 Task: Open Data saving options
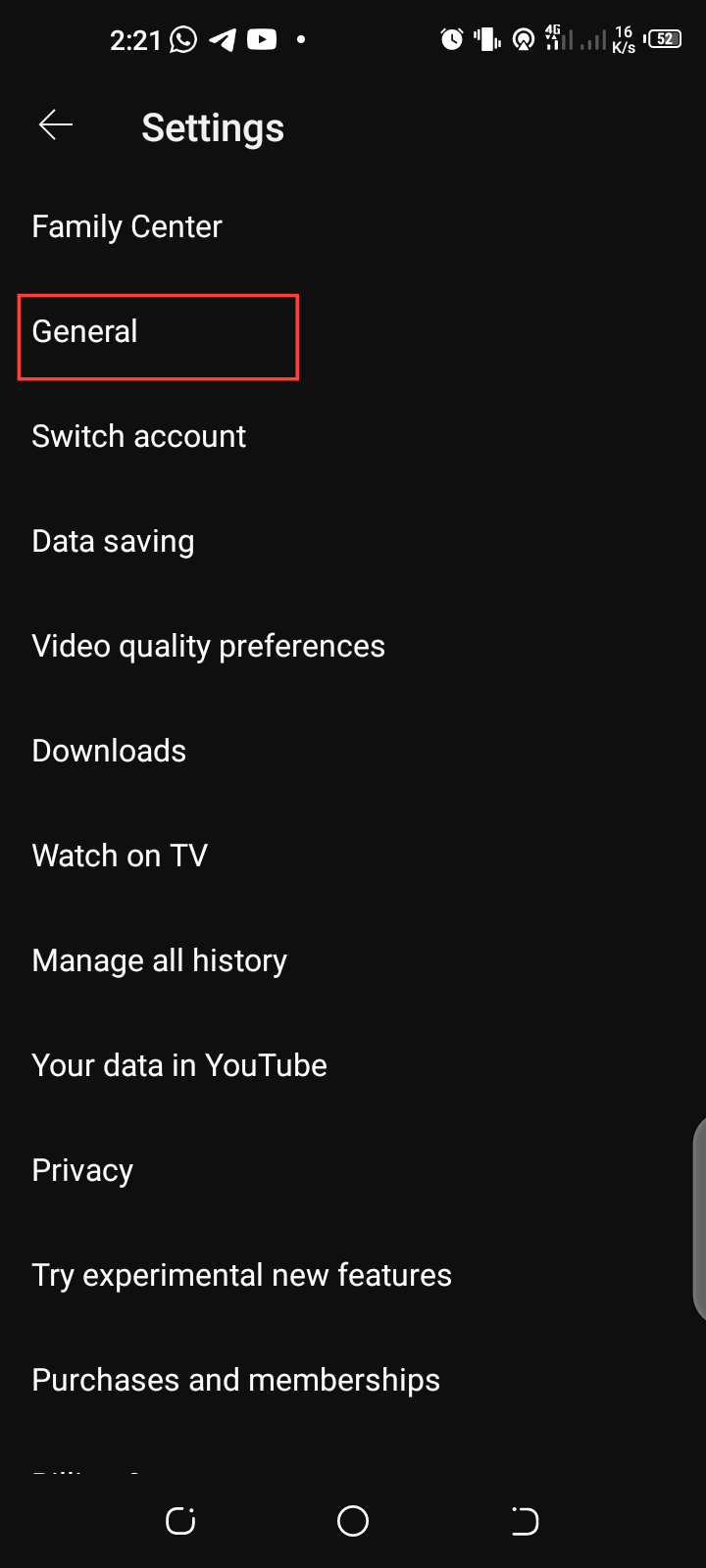click(x=114, y=541)
